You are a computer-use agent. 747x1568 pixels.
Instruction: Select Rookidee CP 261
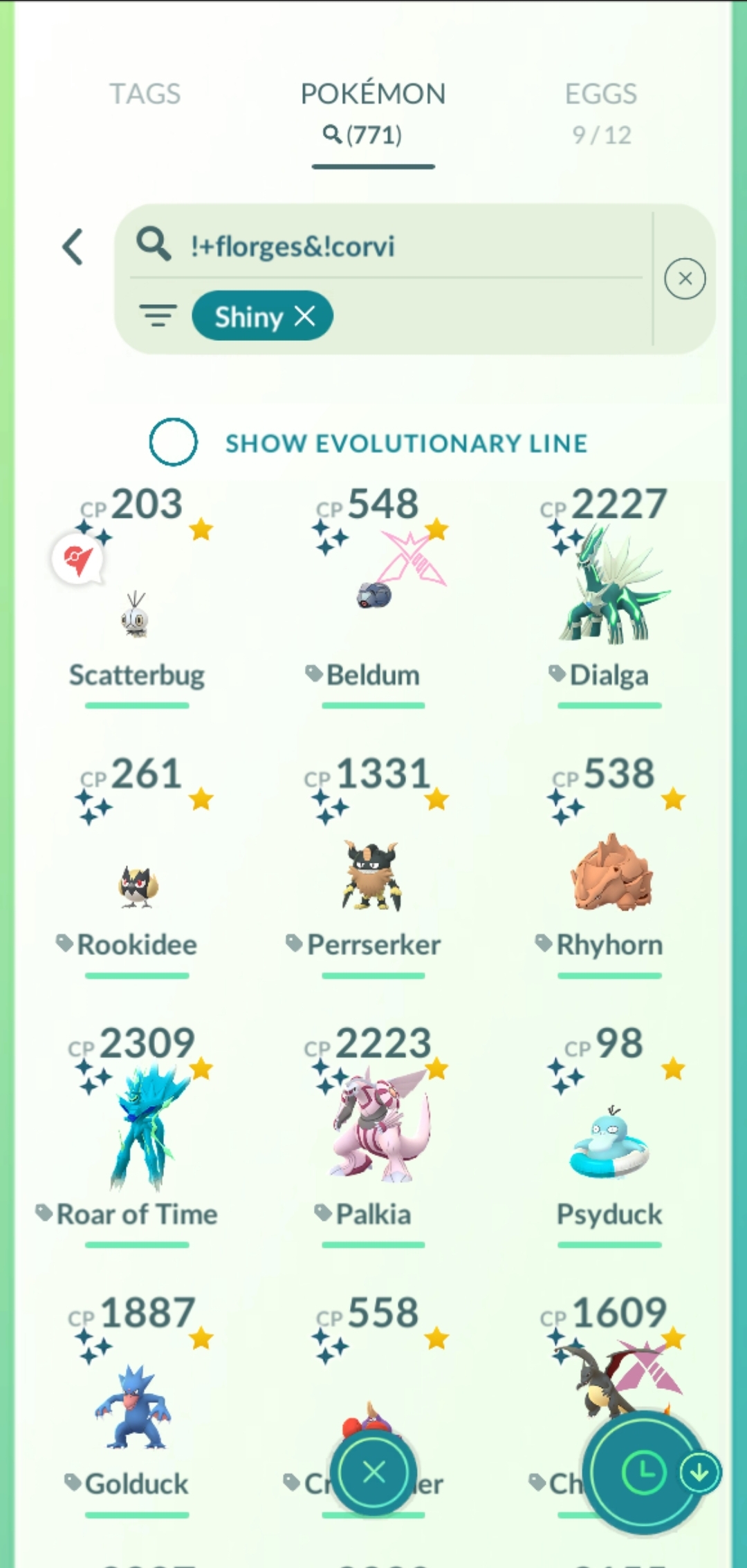[x=136, y=878]
